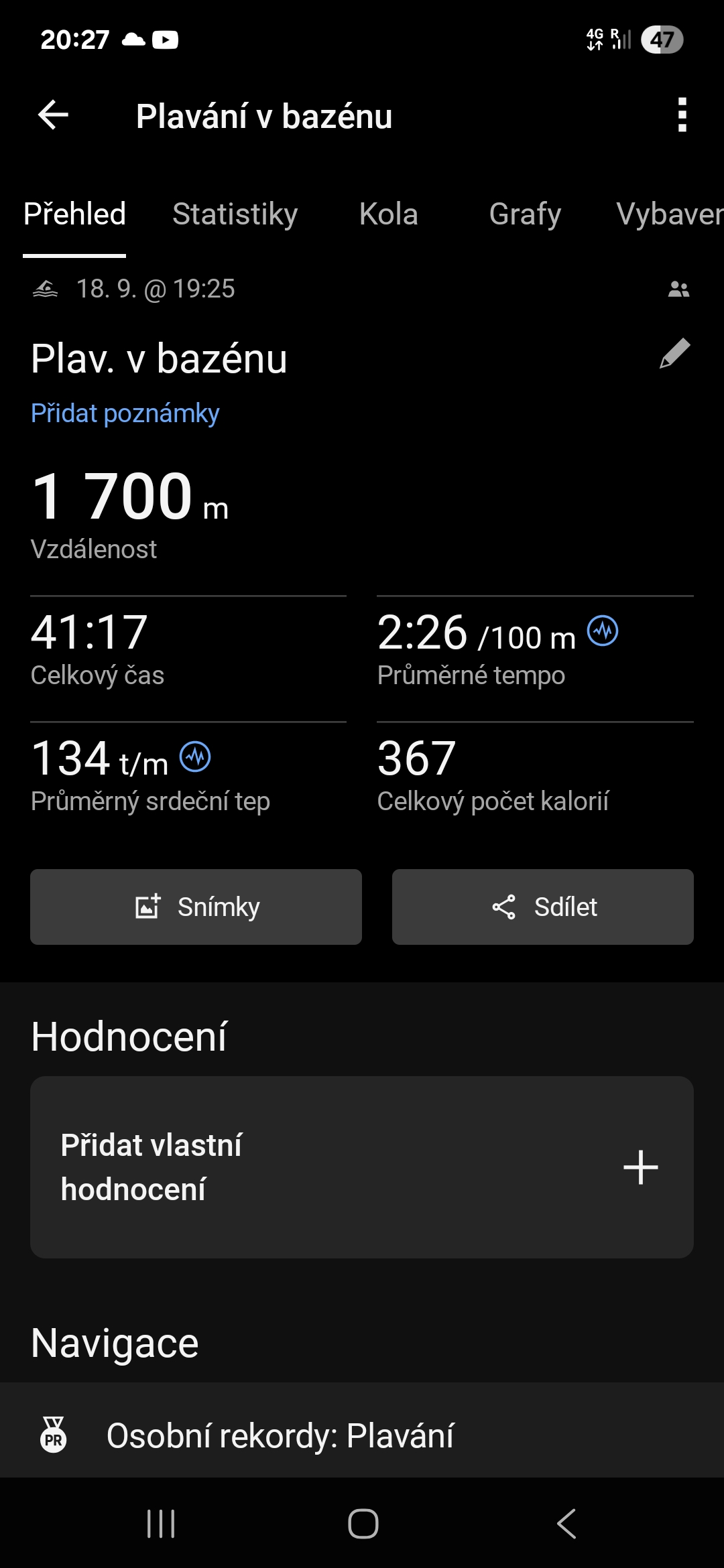This screenshot has width=724, height=1568.
Task: Tap the privacy people icon
Action: 678,289
